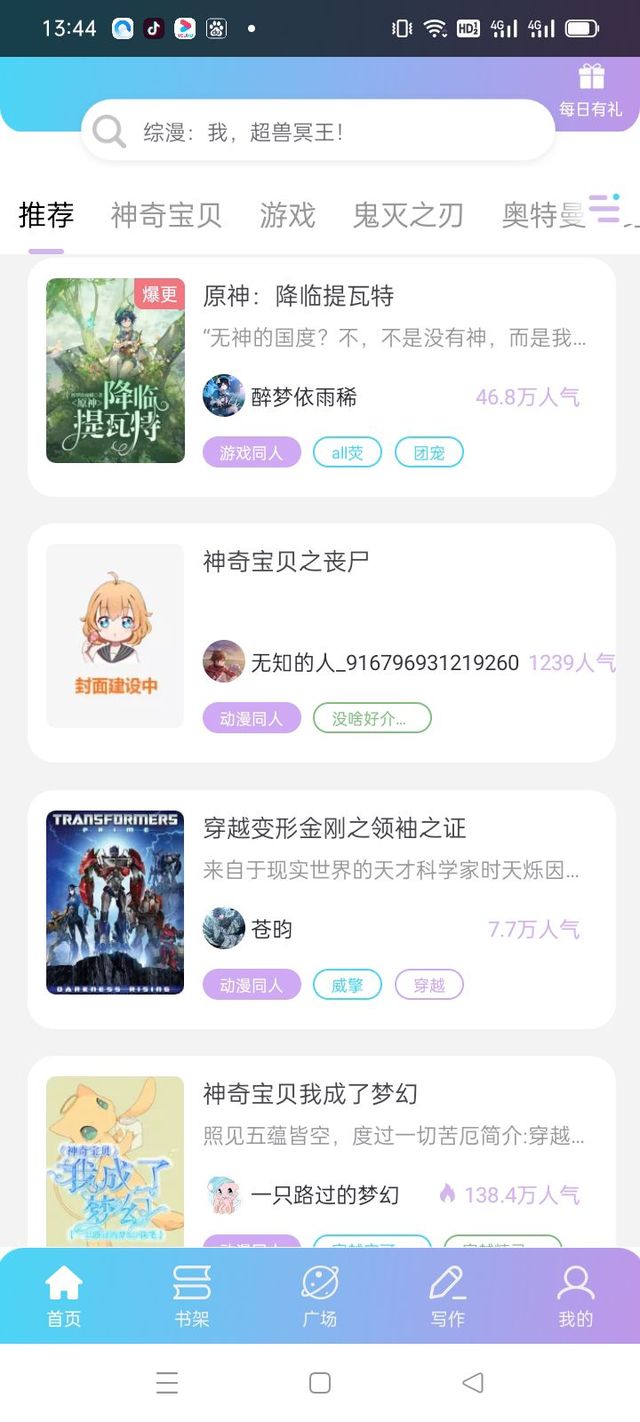Open the 每日有礼 gift icon
This screenshot has width=640, height=1422.
[591, 90]
